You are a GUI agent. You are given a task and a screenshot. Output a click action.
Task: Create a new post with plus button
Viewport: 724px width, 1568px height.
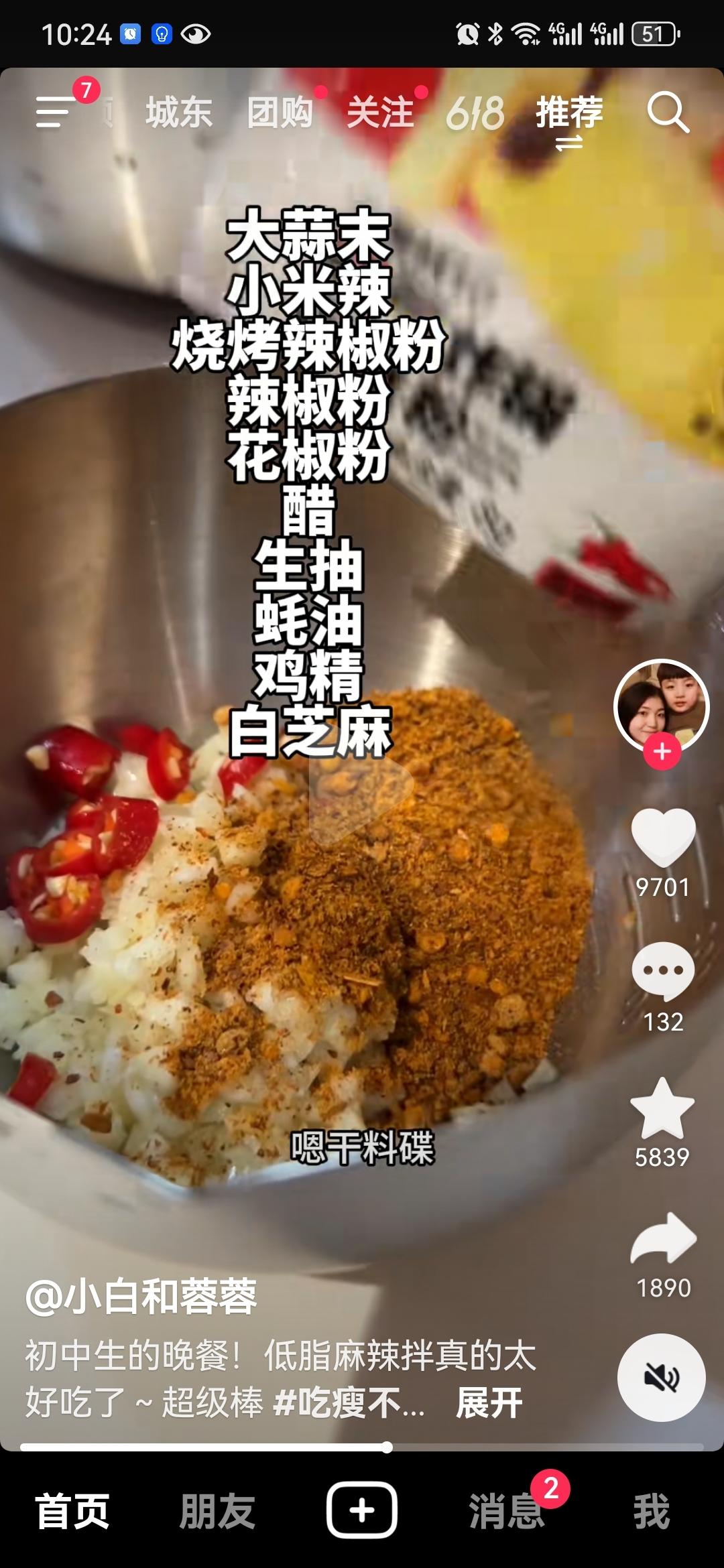coord(362,1510)
